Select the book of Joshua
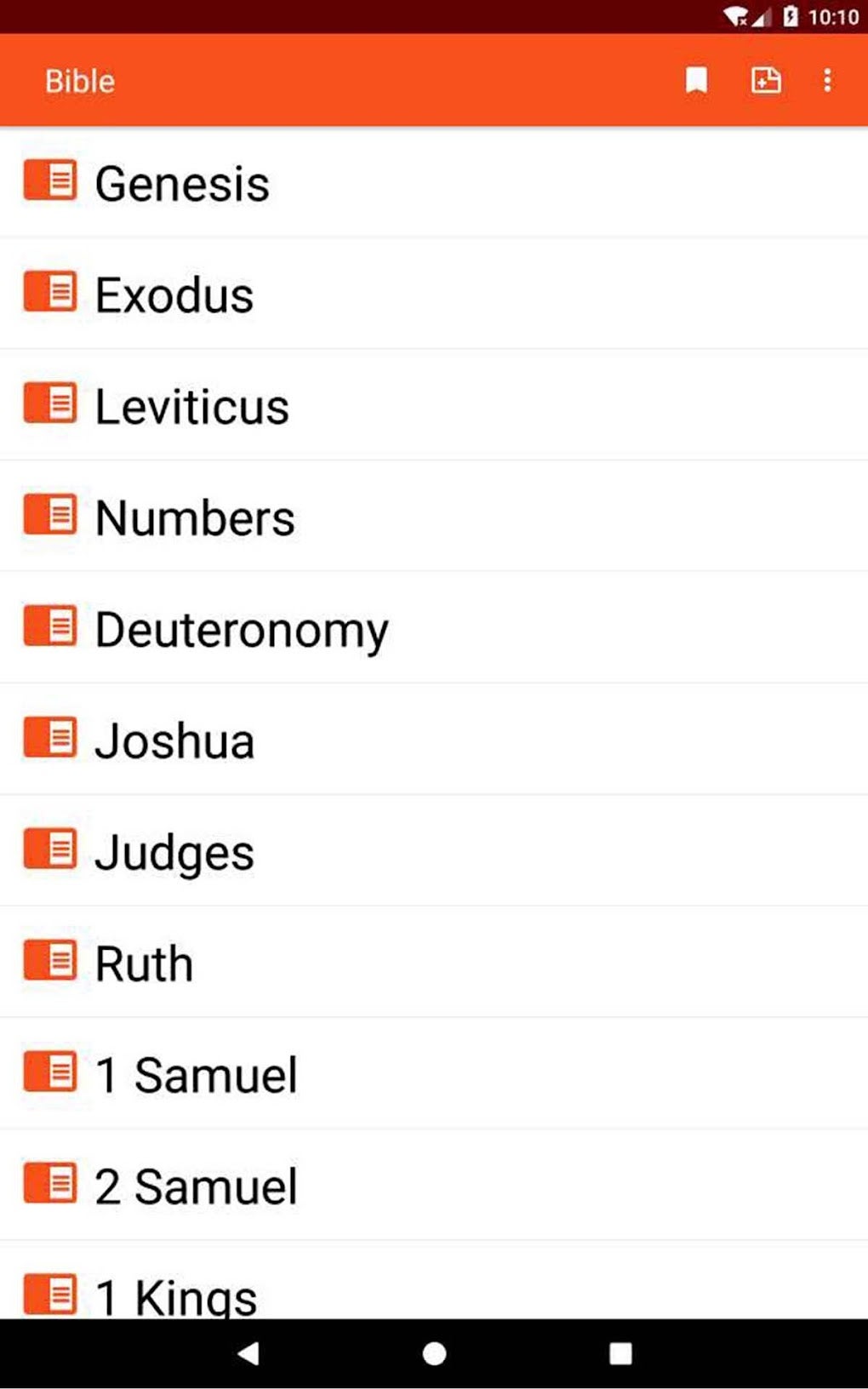The image size is (868, 1389). [x=174, y=741]
